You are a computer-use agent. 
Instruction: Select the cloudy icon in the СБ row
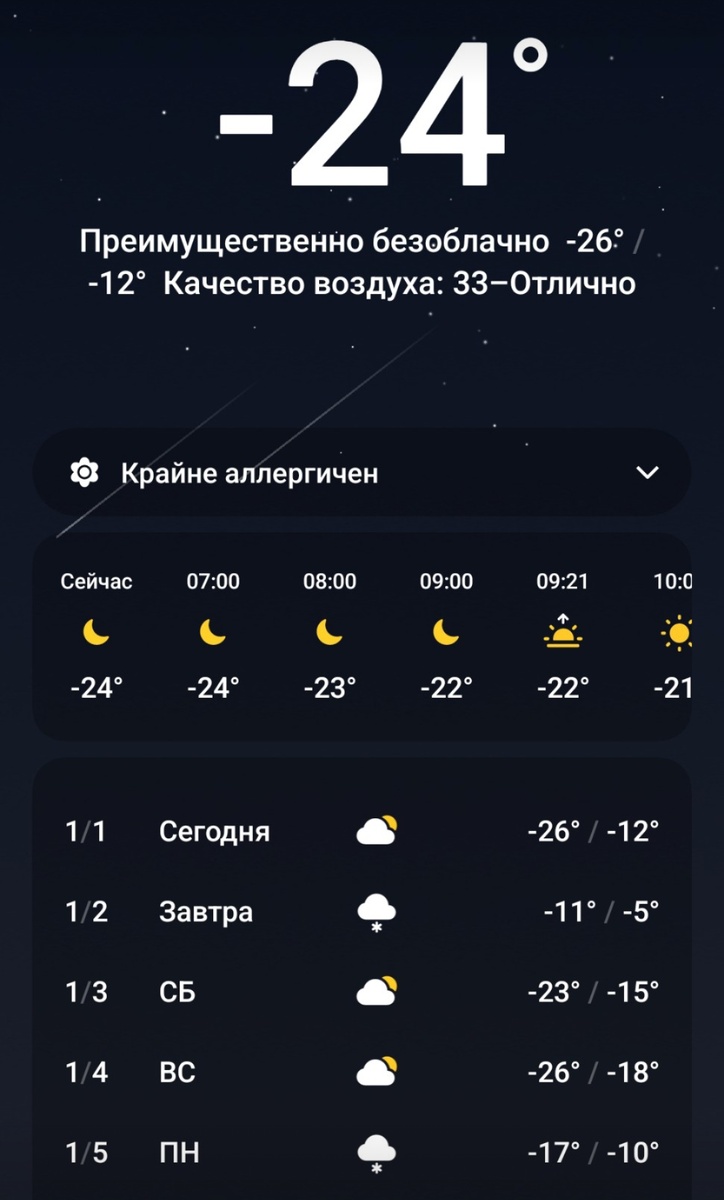click(x=376, y=990)
